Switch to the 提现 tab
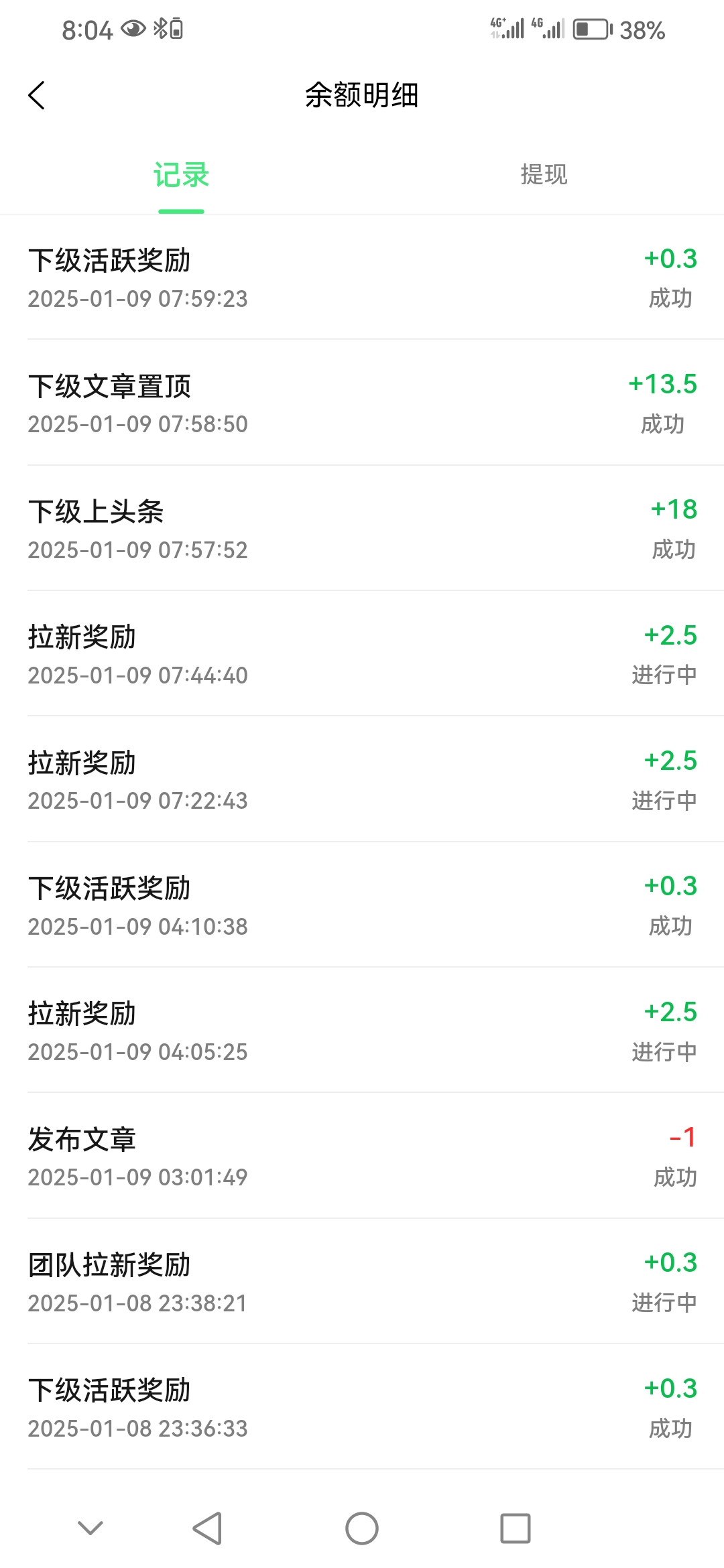 point(544,175)
